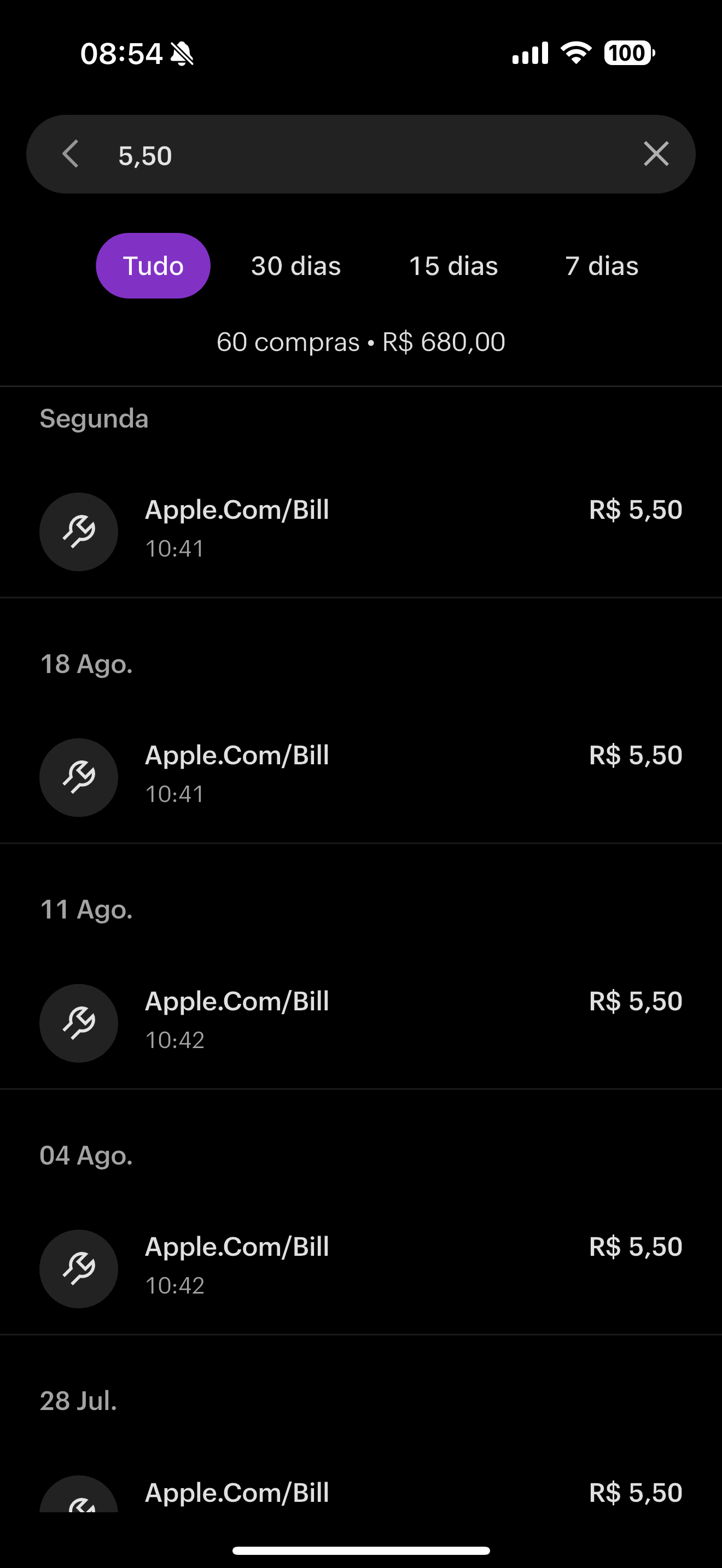Open the 04 Ago. Apple.Com/Bill purchase
722x1568 pixels.
coord(360,1266)
